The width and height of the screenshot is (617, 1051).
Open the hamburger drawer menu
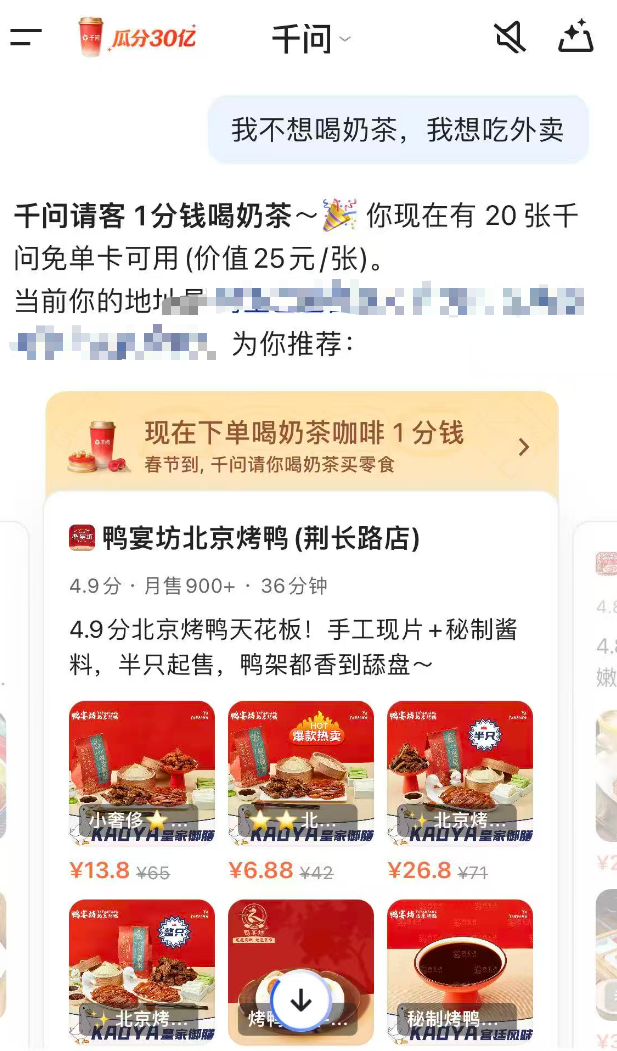click(26, 38)
